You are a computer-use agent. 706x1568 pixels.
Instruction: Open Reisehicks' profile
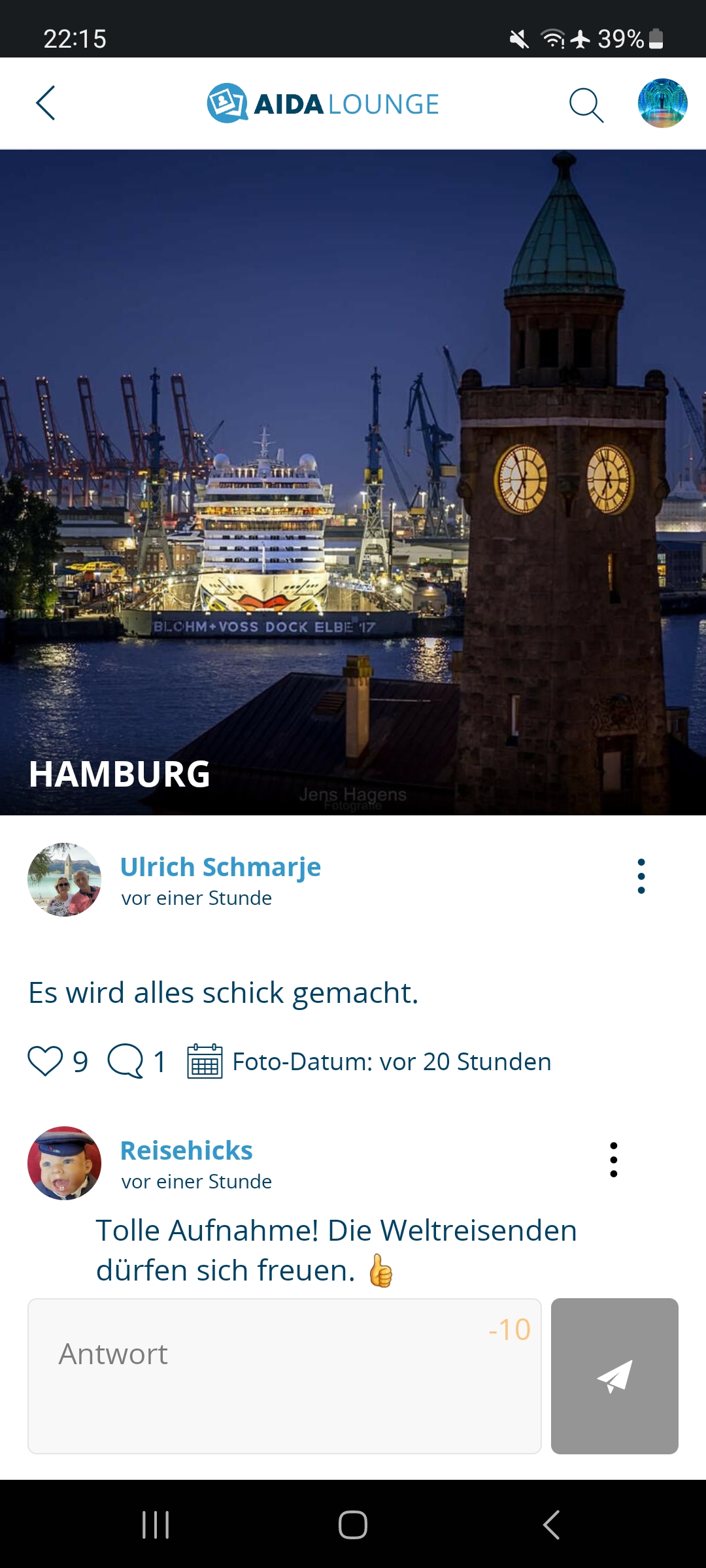point(186,1151)
